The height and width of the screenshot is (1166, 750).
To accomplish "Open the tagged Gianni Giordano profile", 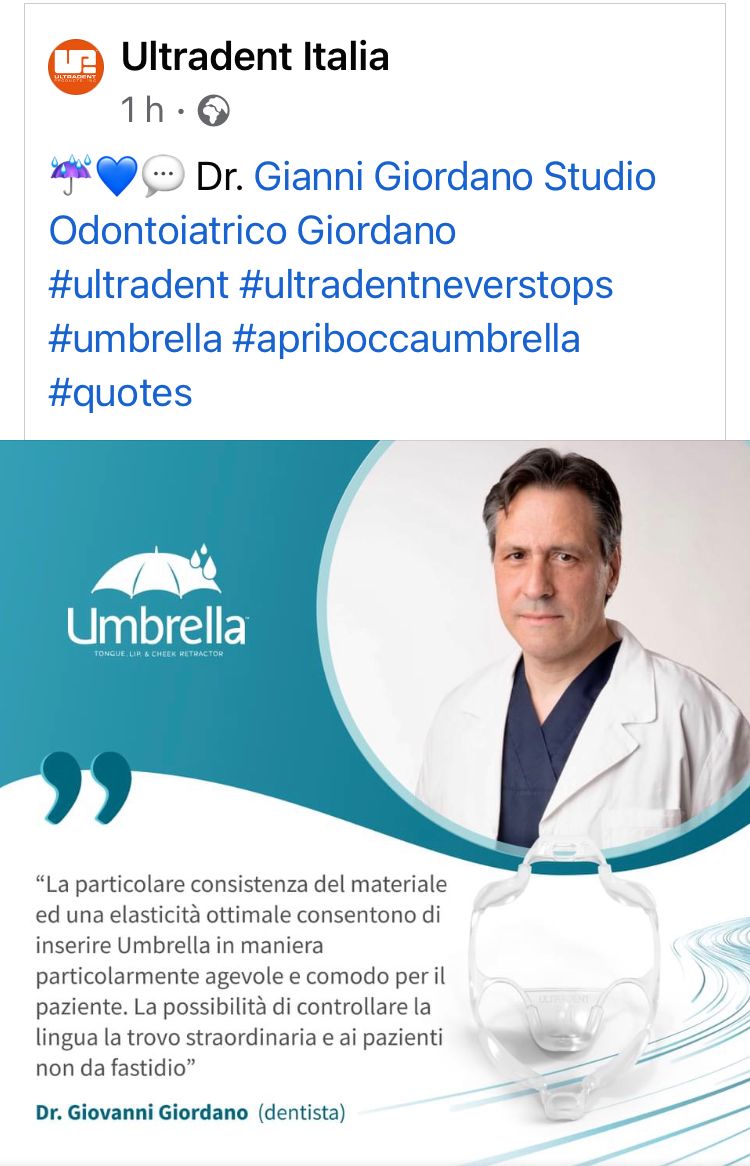I will [x=394, y=177].
